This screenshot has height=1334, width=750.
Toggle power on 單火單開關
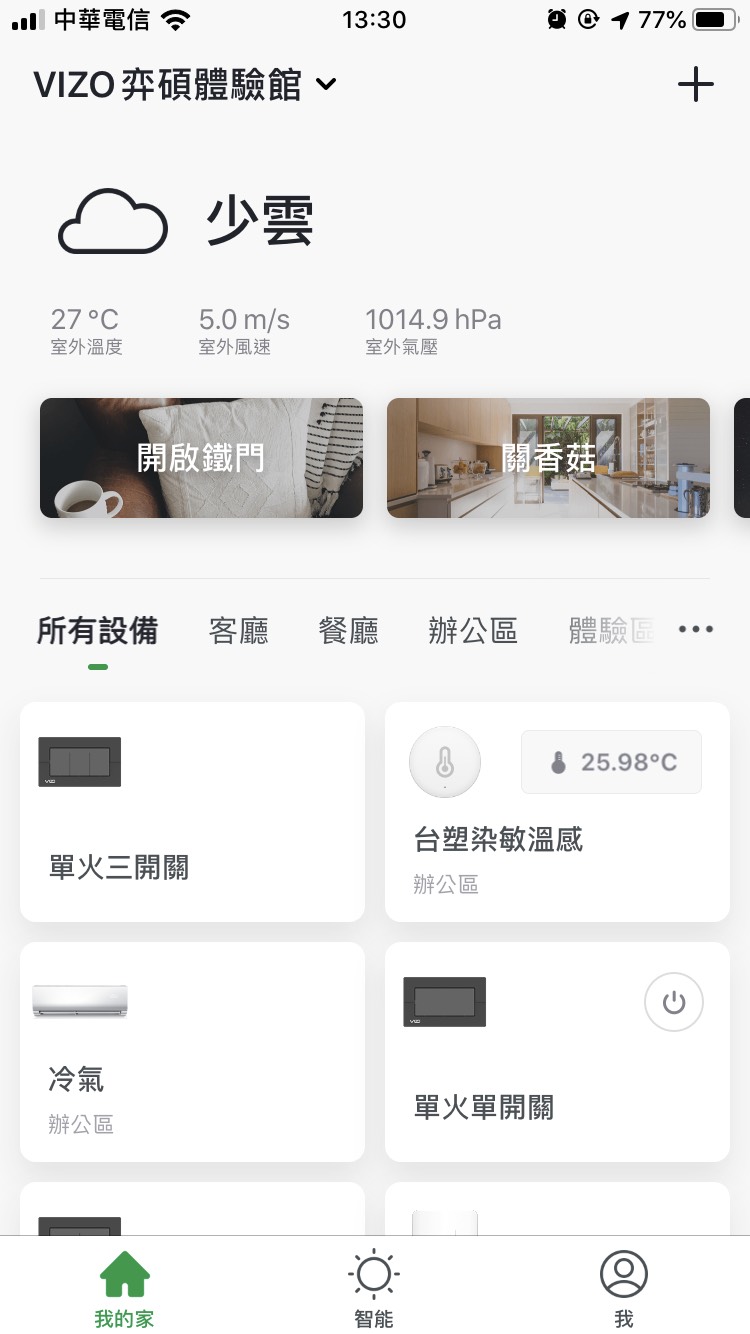click(x=673, y=1002)
